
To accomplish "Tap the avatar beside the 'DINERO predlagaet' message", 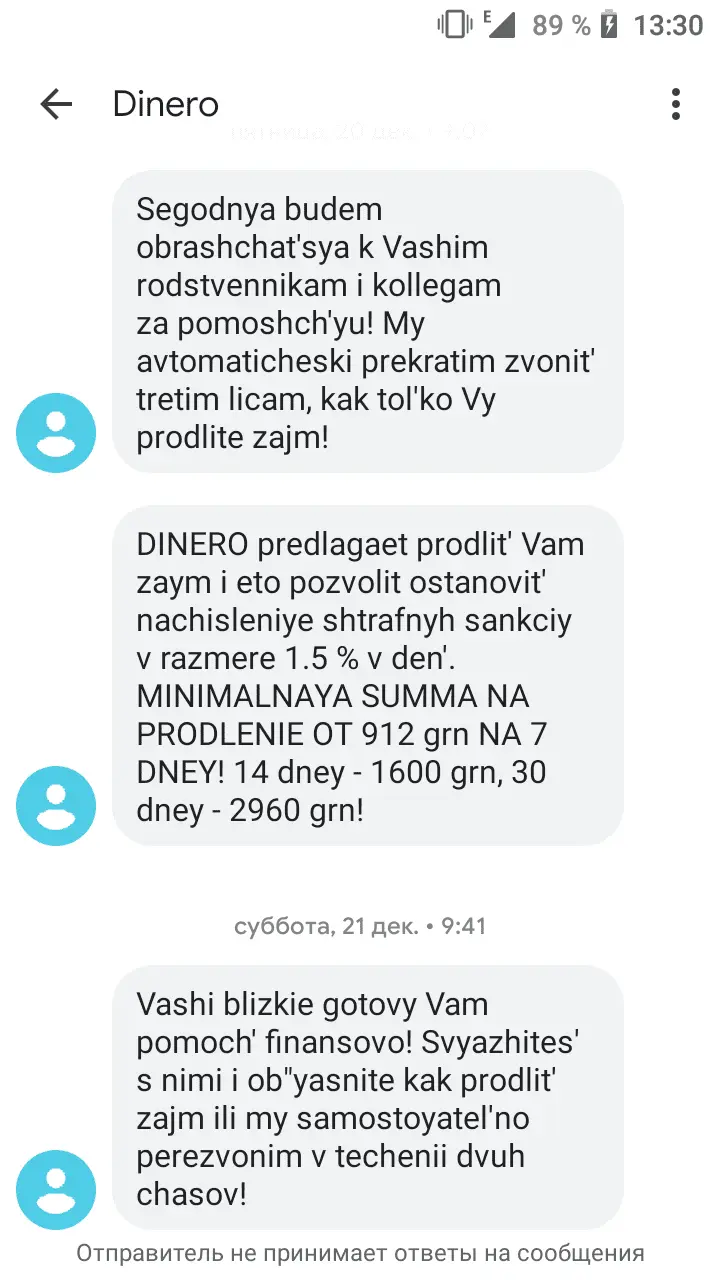I will point(56,806).
